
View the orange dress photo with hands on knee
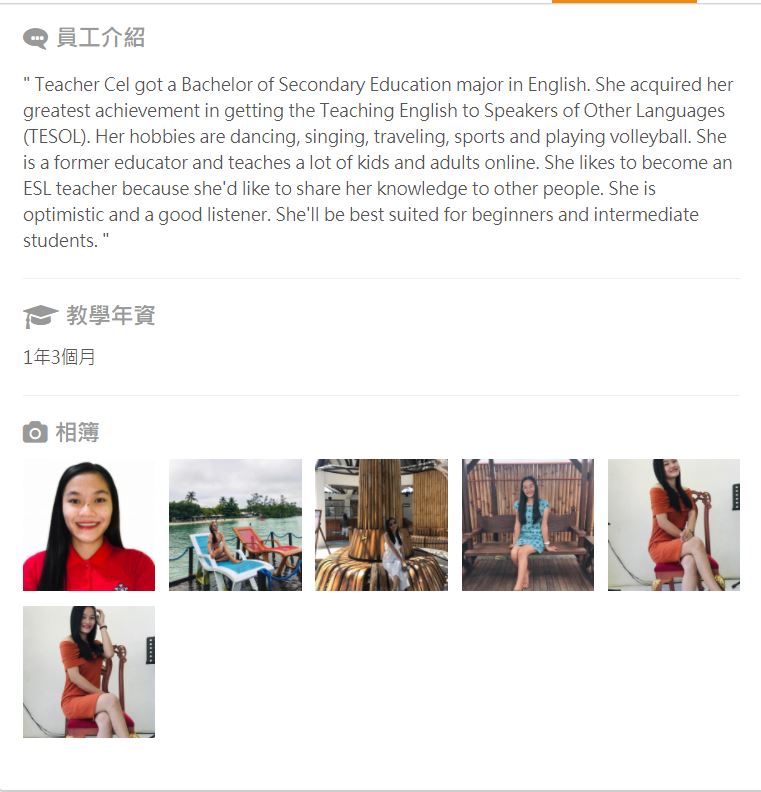673,525
